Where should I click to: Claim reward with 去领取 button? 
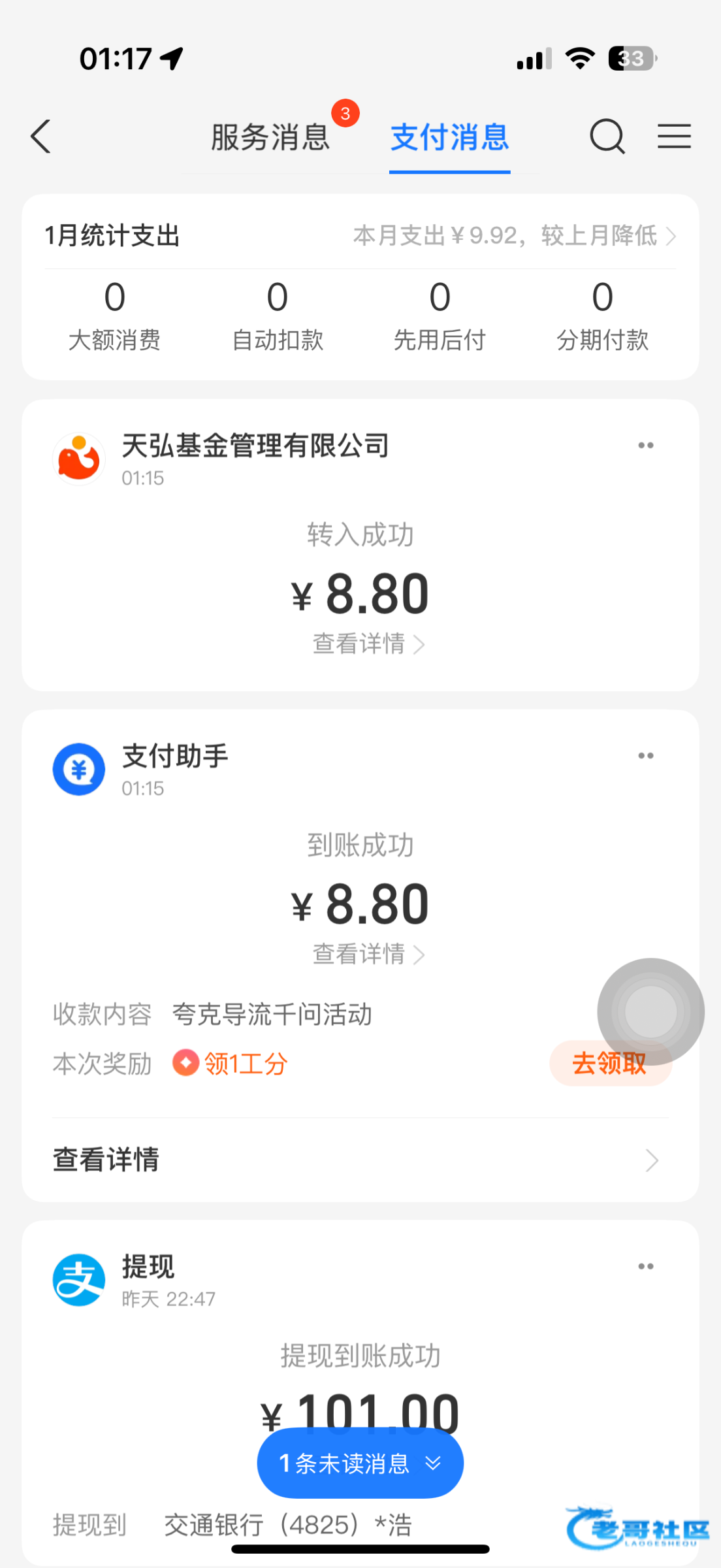click(610, 1064)
